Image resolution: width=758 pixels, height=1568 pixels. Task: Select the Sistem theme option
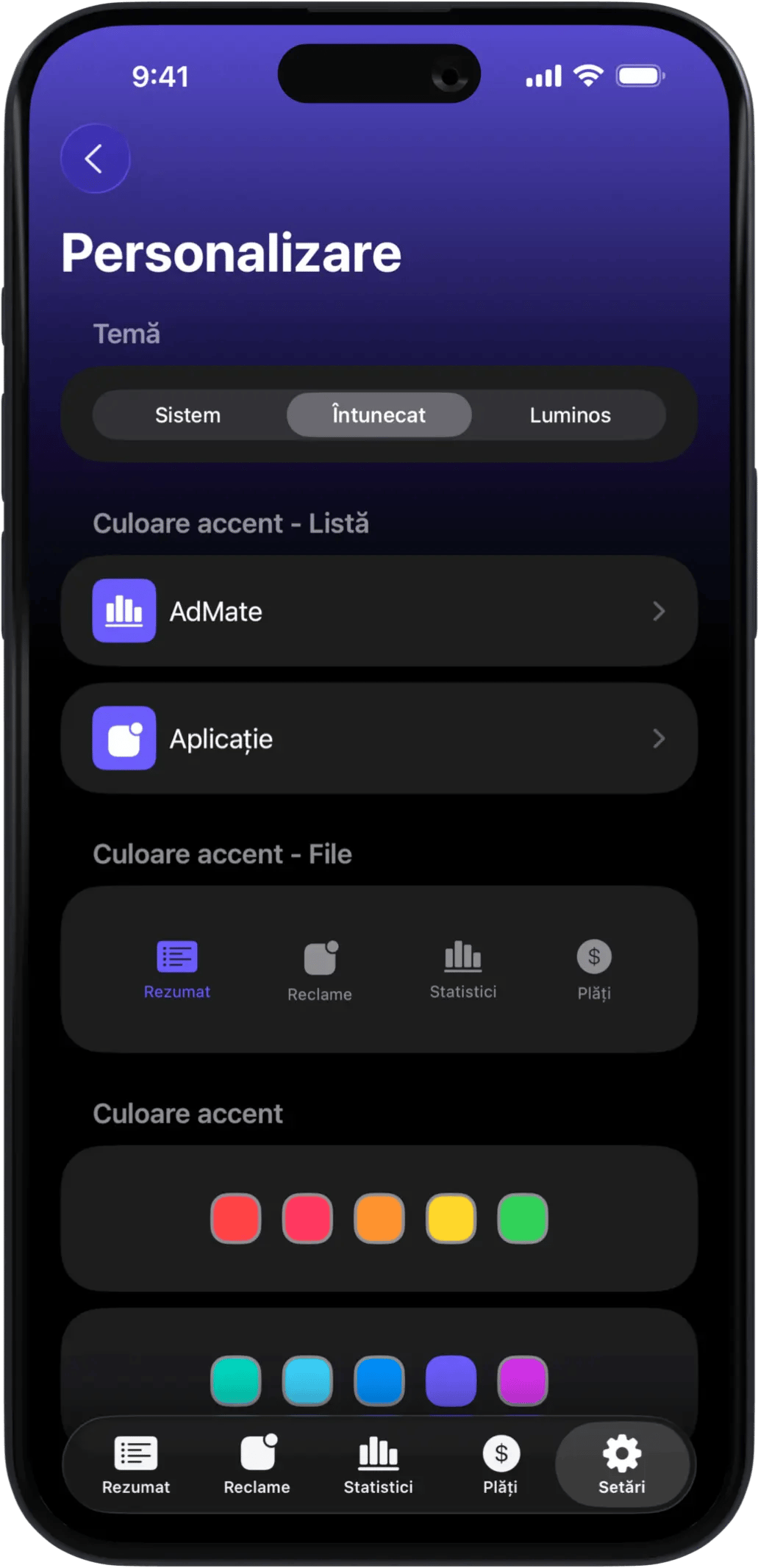click(x=187, y=415)
